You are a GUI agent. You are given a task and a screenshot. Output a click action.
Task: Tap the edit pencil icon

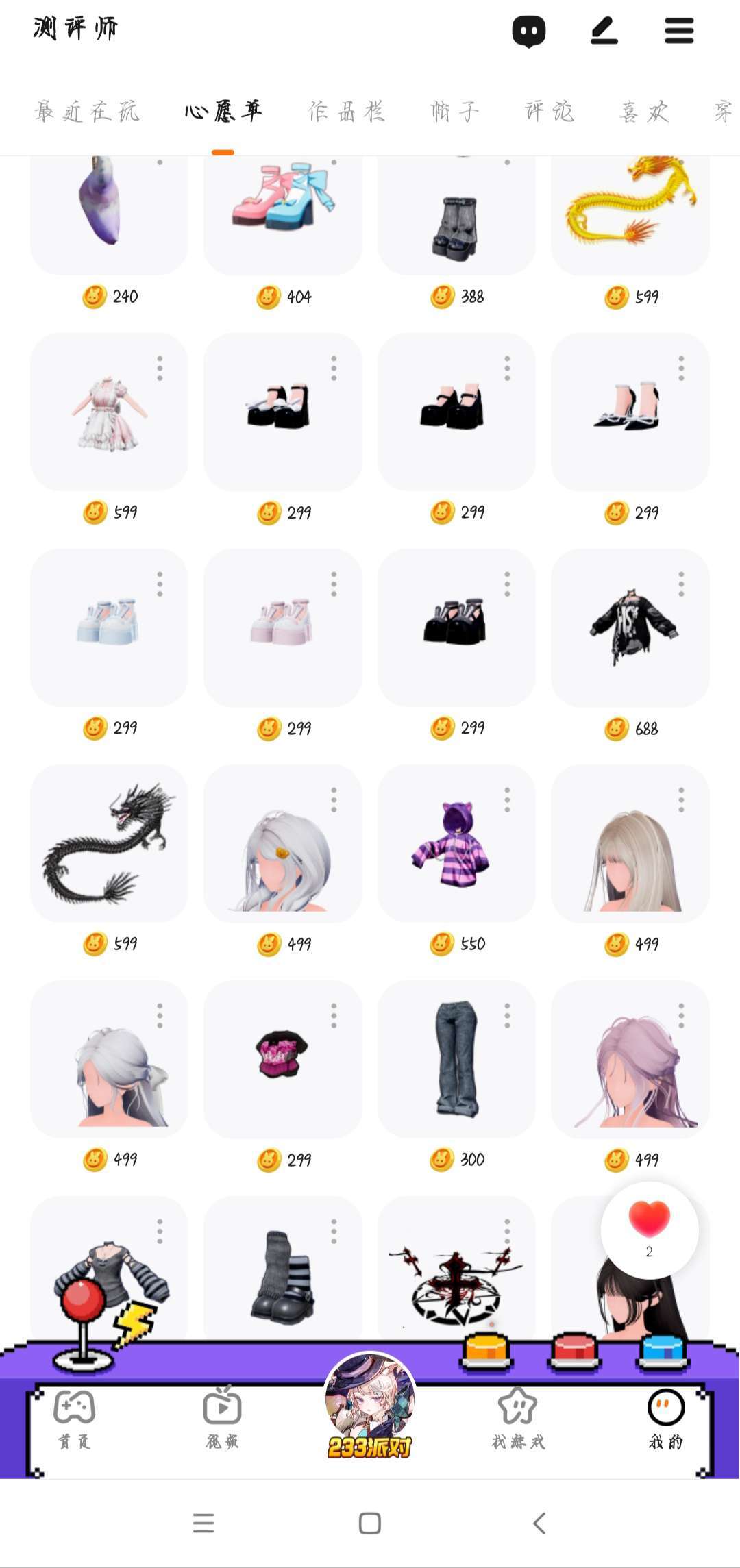(x=604, y=32)
